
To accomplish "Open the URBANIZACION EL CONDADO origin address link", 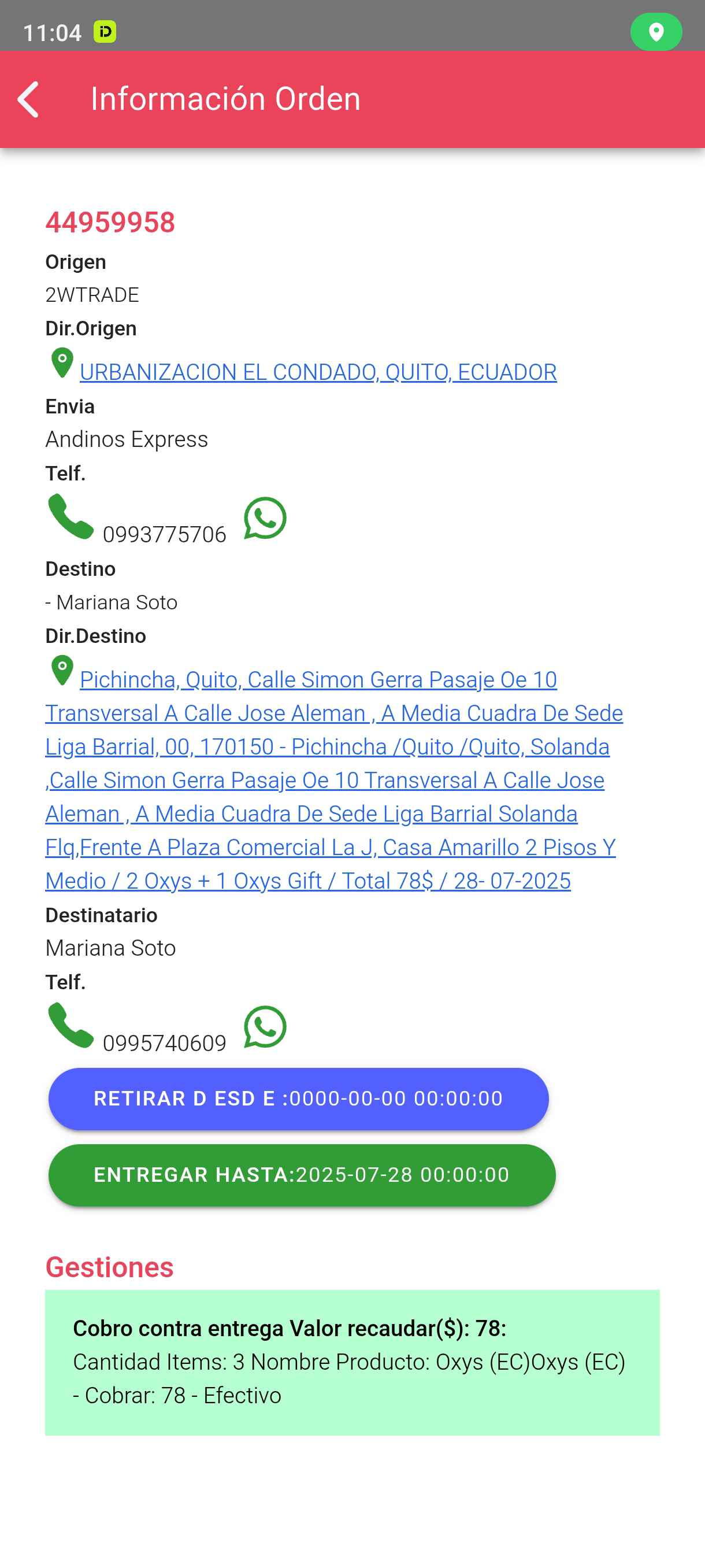I will point(317,372).
